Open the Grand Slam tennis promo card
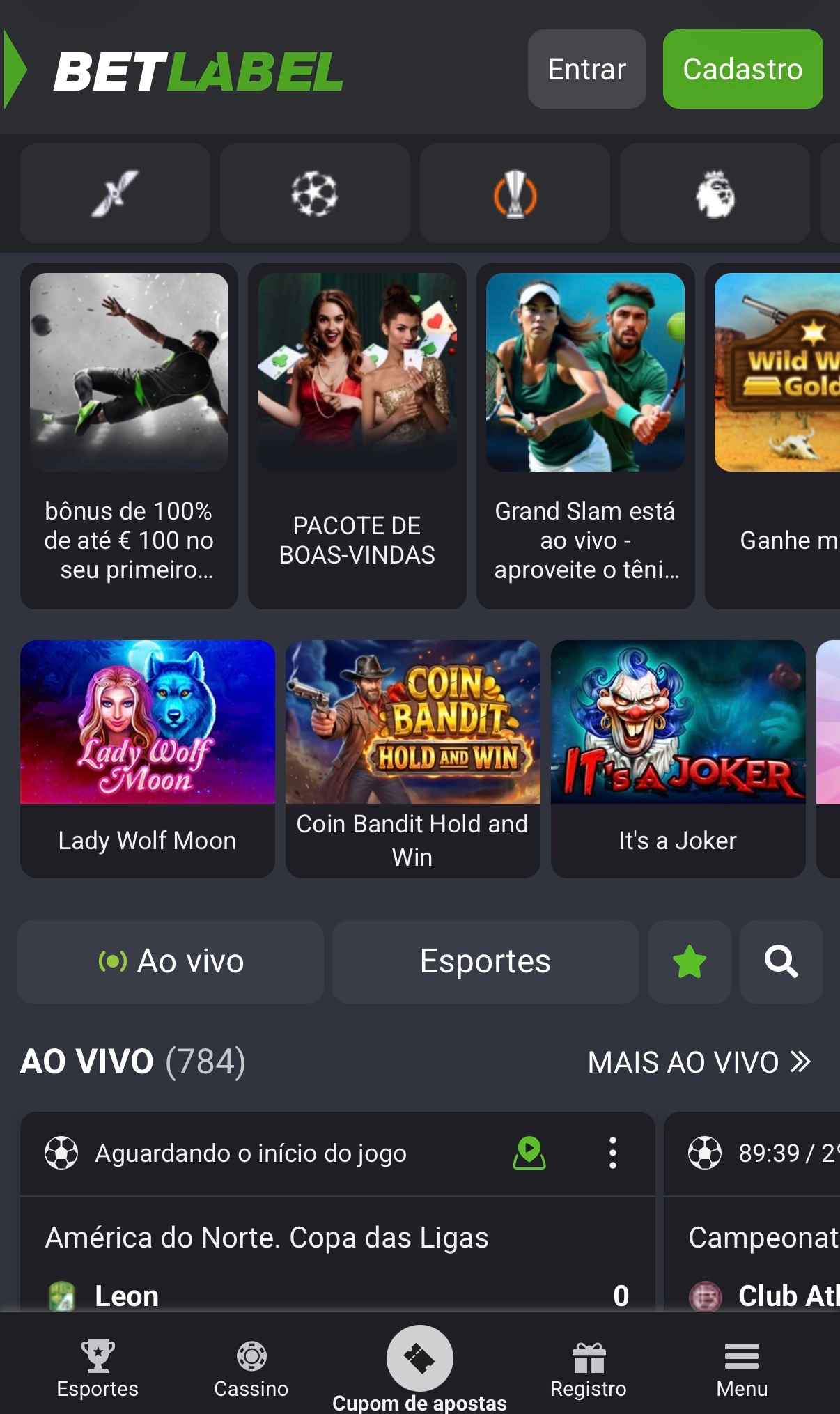 (x=585, y=436)
